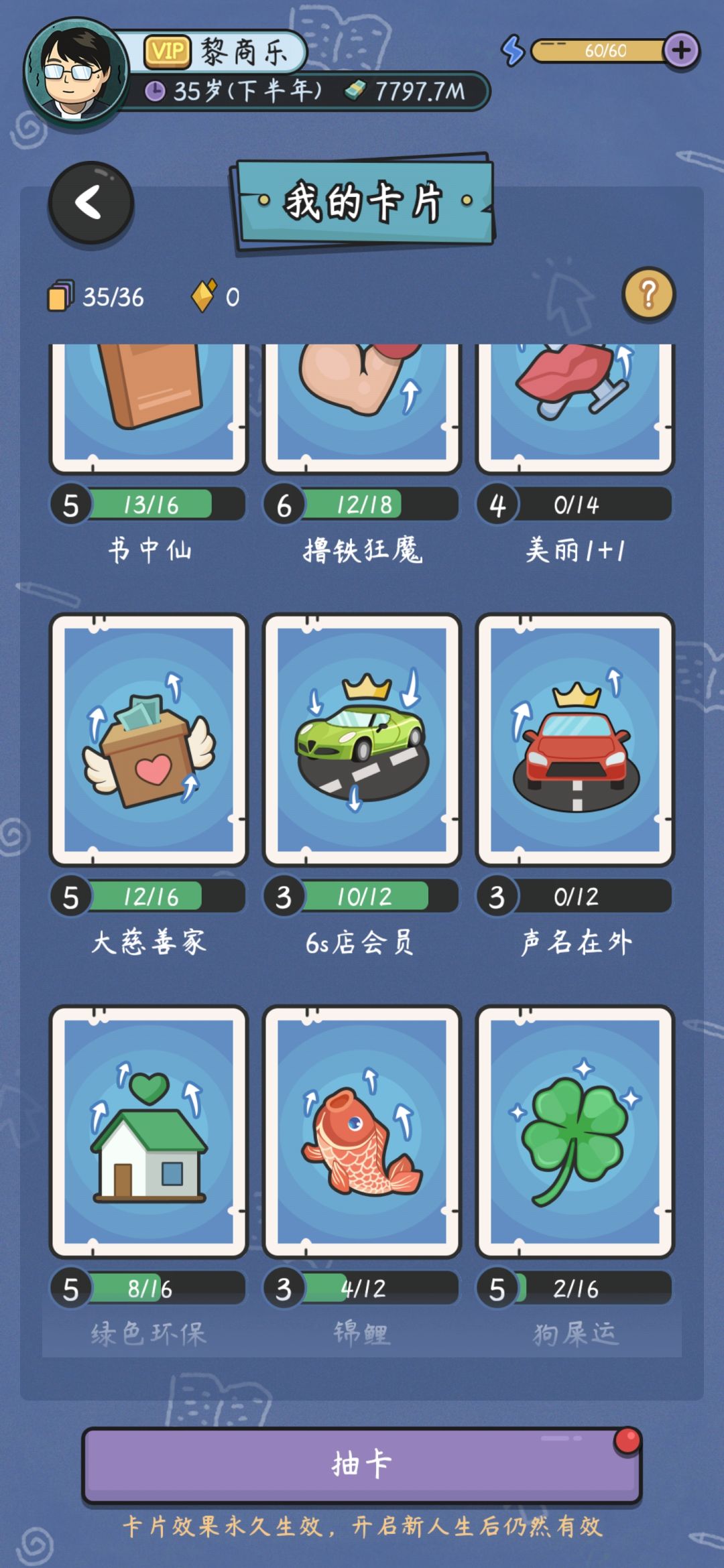Open the 书中仙 card
This screenshot has height=1568, width=724.
tap(149, 405)
